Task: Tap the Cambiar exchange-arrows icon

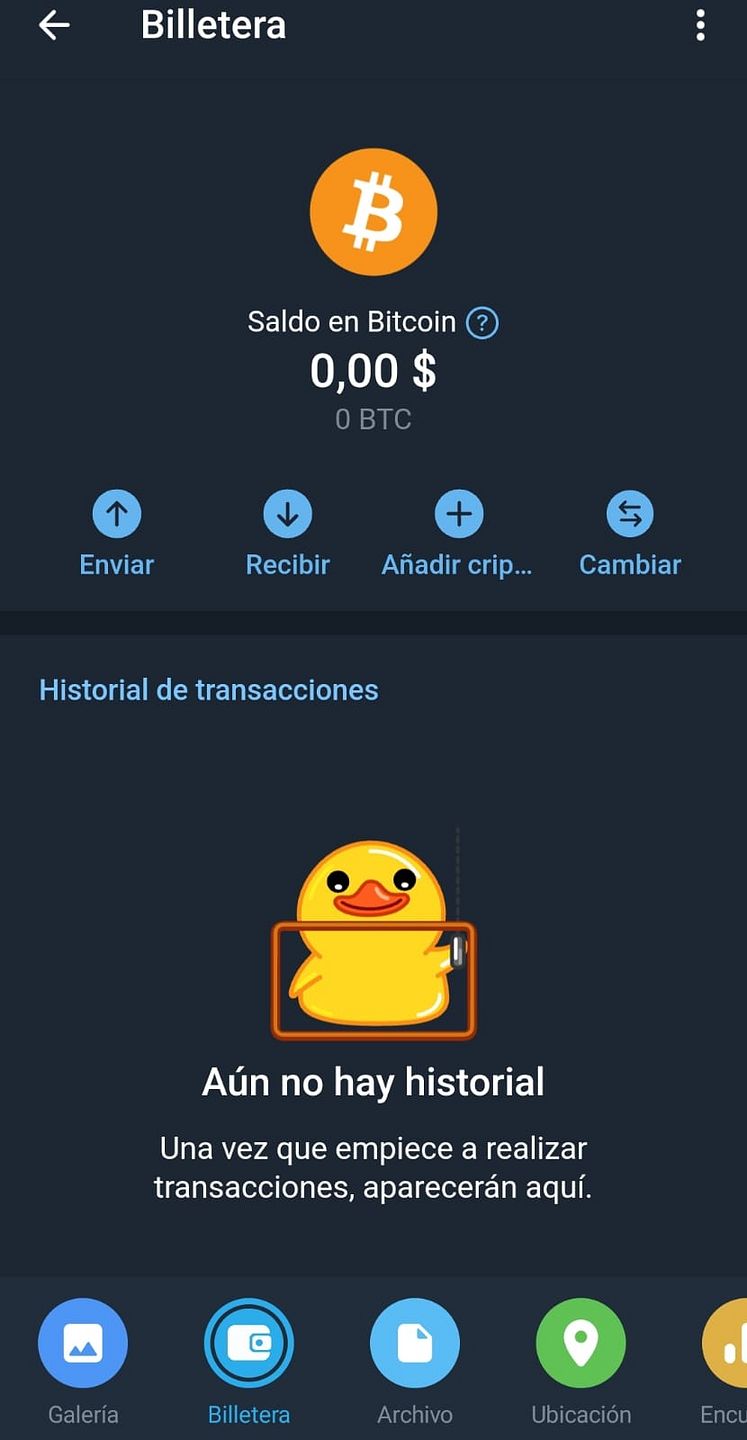Action: tap(630, 513)
